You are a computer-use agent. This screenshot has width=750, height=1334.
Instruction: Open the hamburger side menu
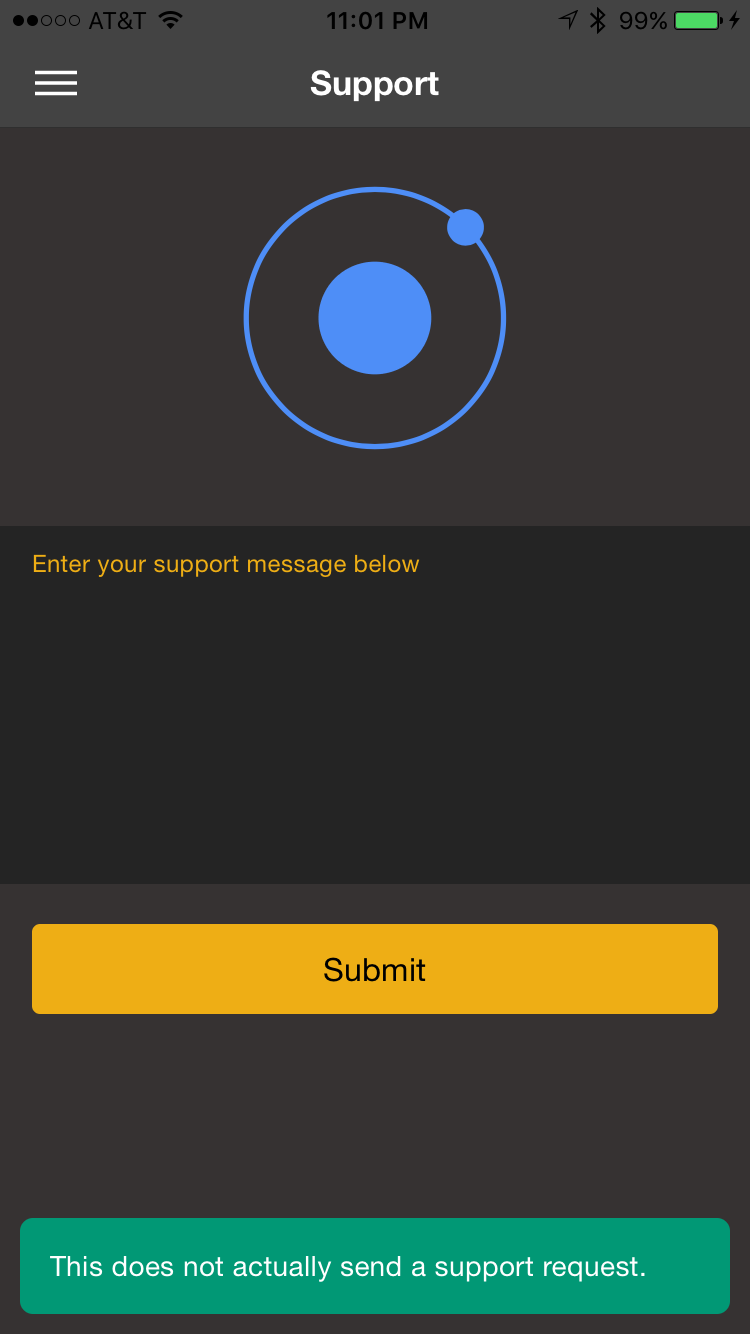click(56, 84)
